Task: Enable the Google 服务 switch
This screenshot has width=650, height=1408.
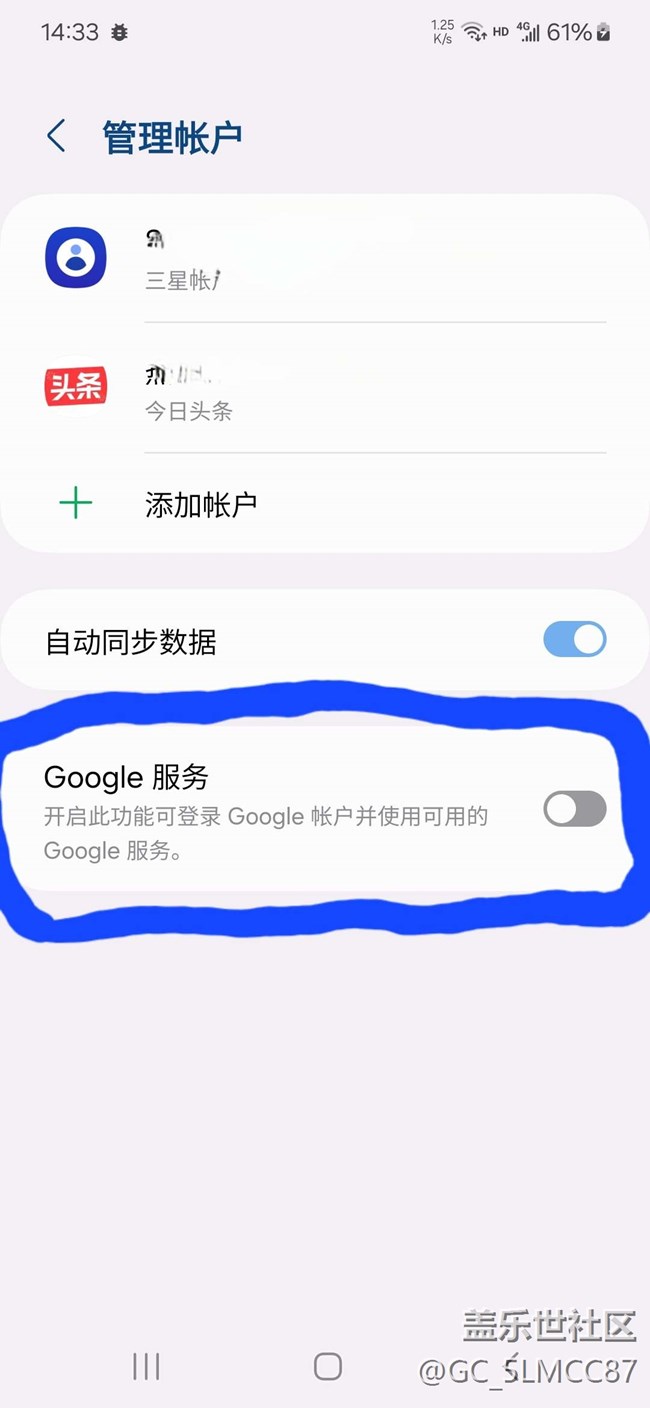Action: [x=575, y=808]
